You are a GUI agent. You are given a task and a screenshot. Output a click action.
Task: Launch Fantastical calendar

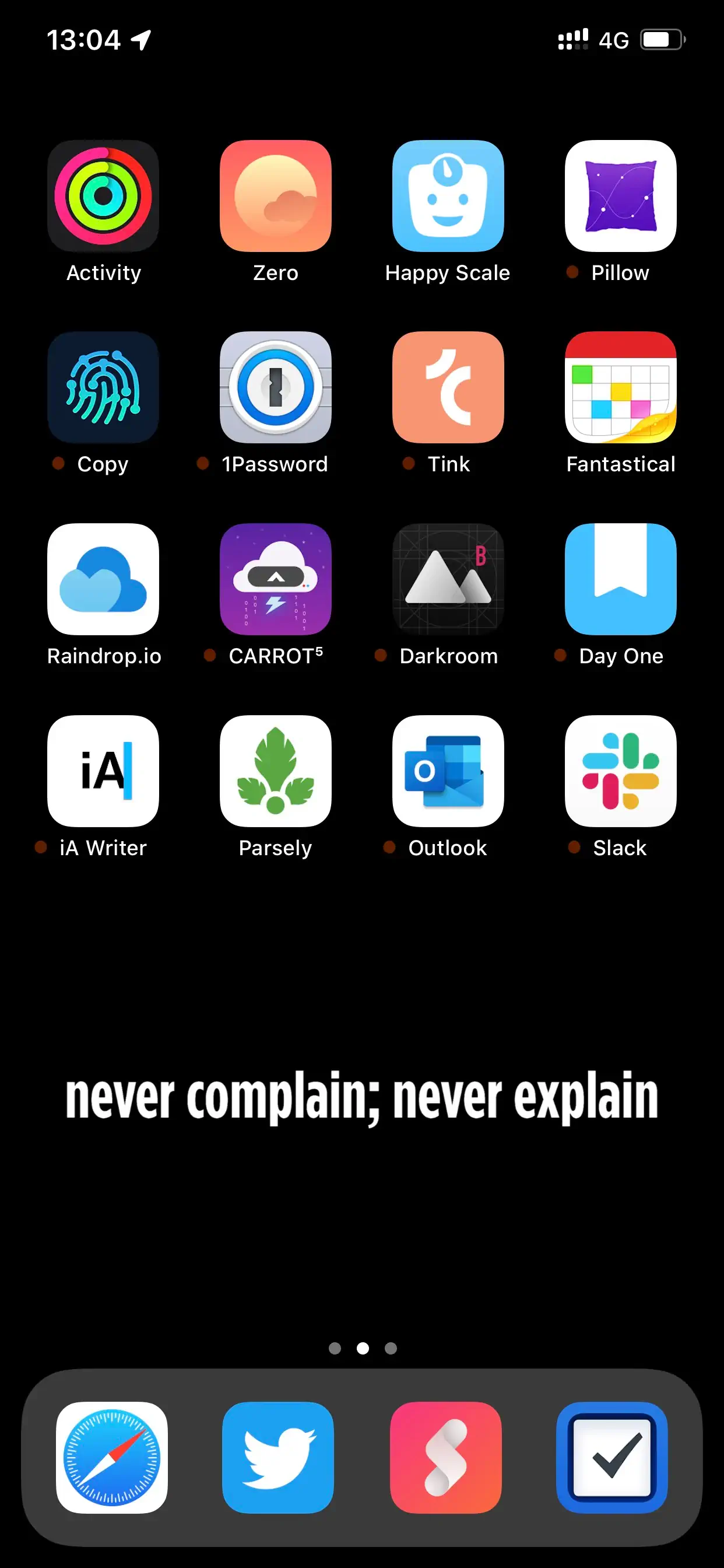click(621, 387)
